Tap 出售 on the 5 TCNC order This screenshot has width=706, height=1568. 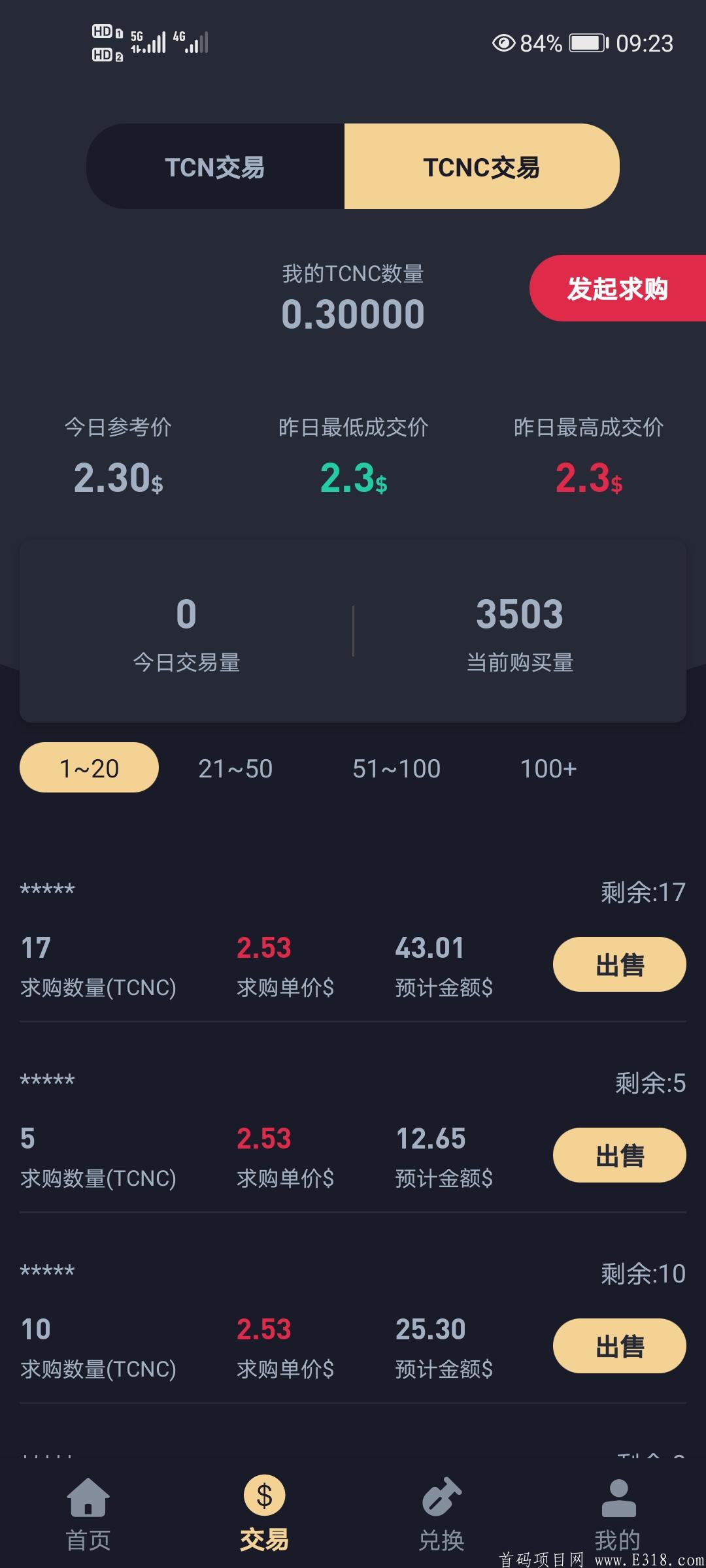tap(618, 1154)
